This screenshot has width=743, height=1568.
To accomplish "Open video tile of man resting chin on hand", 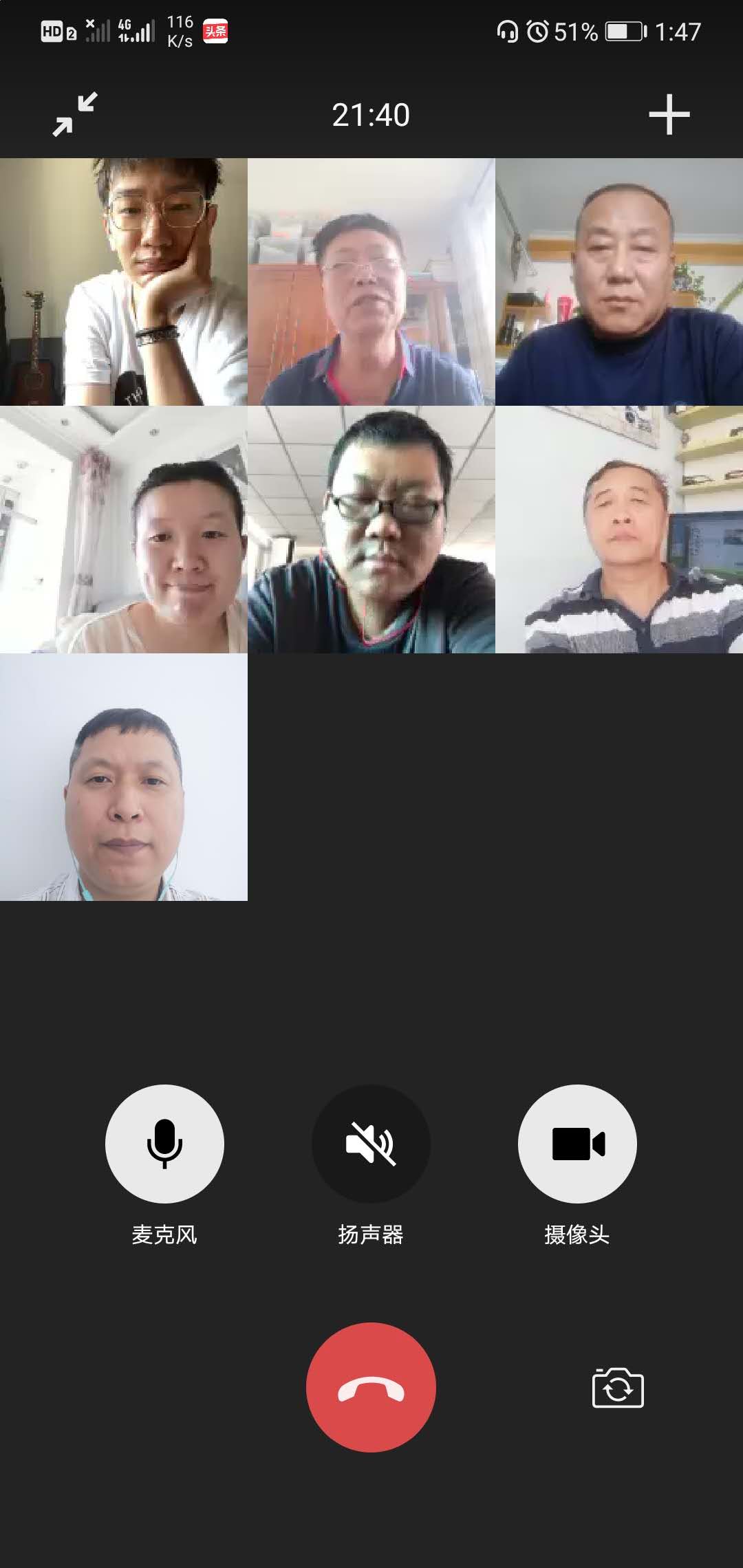I will click(x=124, y=282).
